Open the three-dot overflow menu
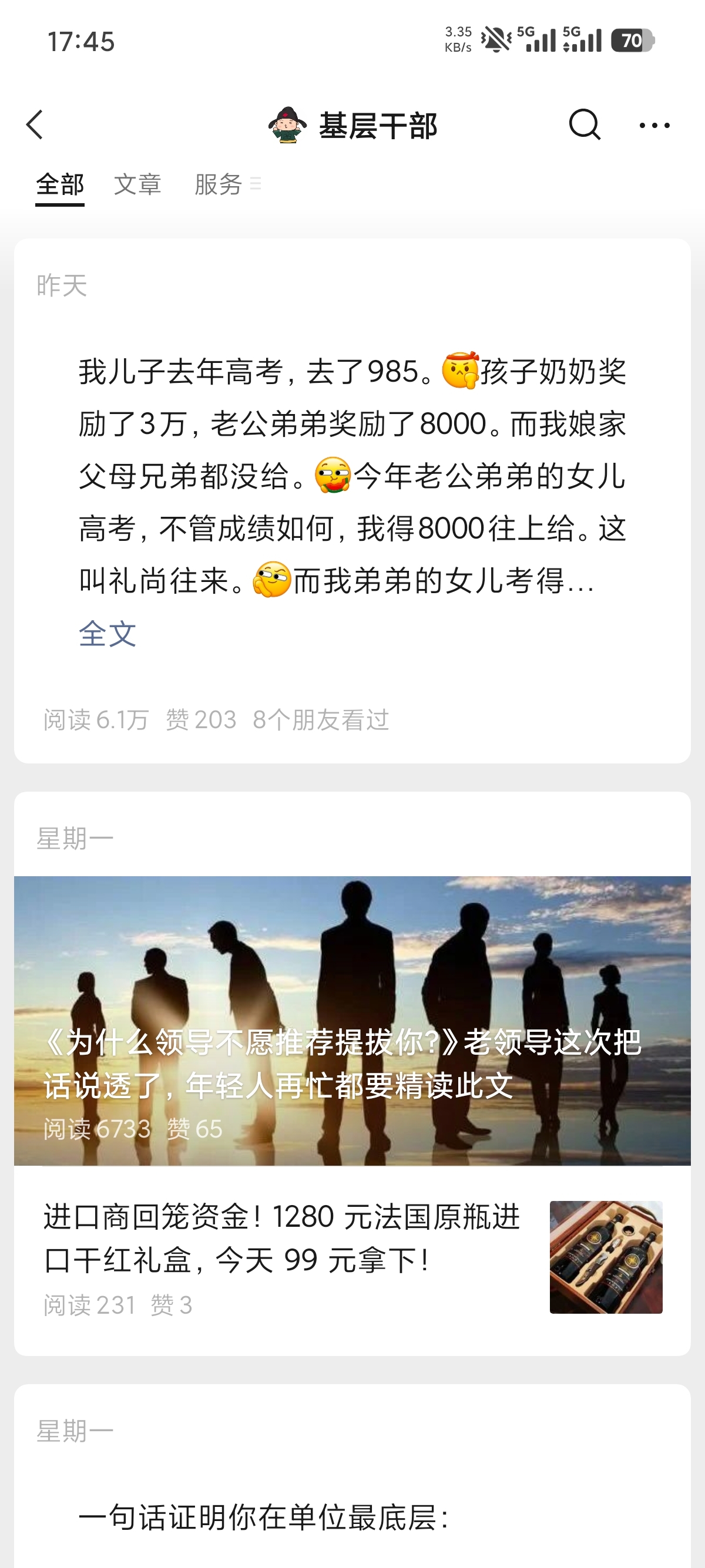 pos(654,126)
